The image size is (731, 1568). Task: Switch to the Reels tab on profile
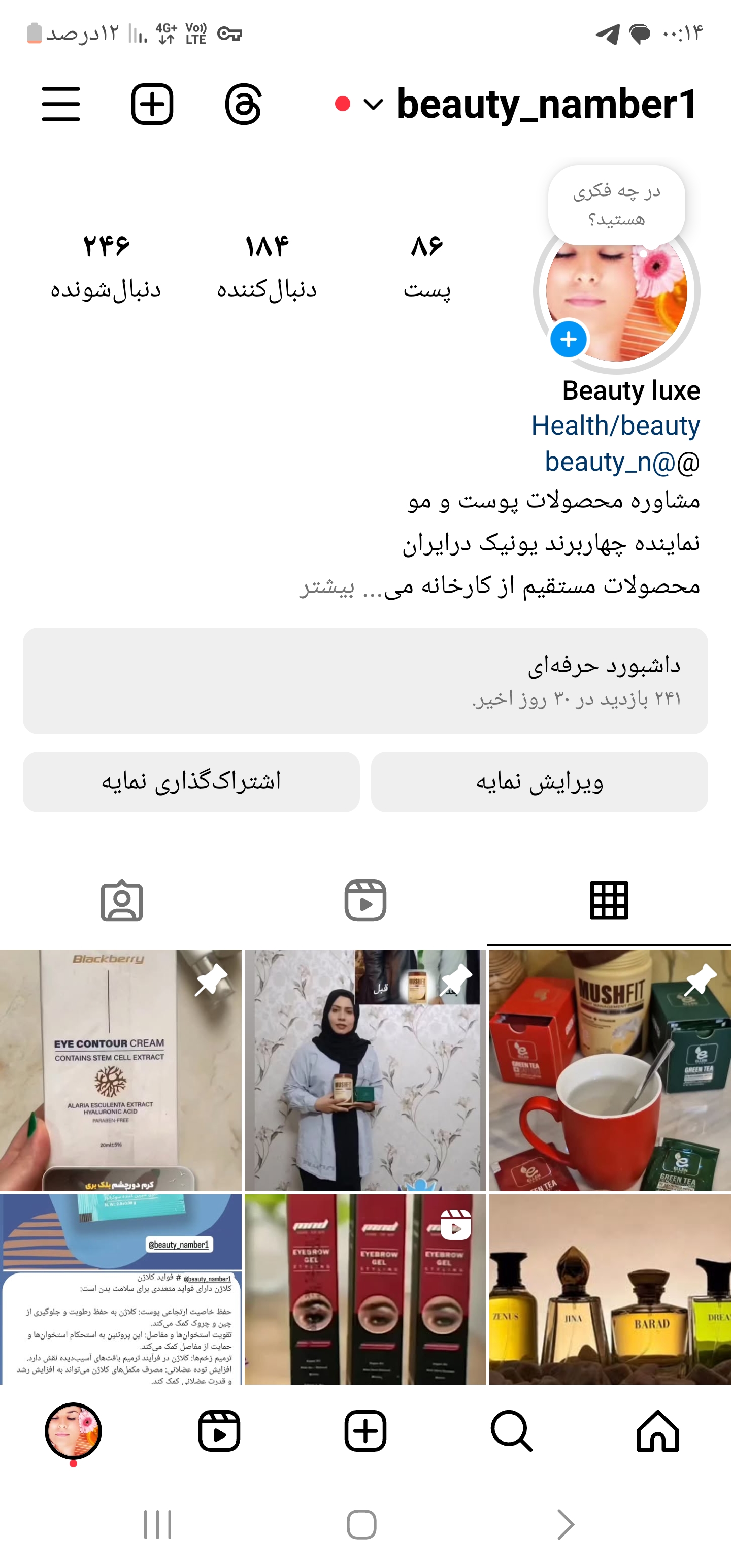(x=365, y=903)
